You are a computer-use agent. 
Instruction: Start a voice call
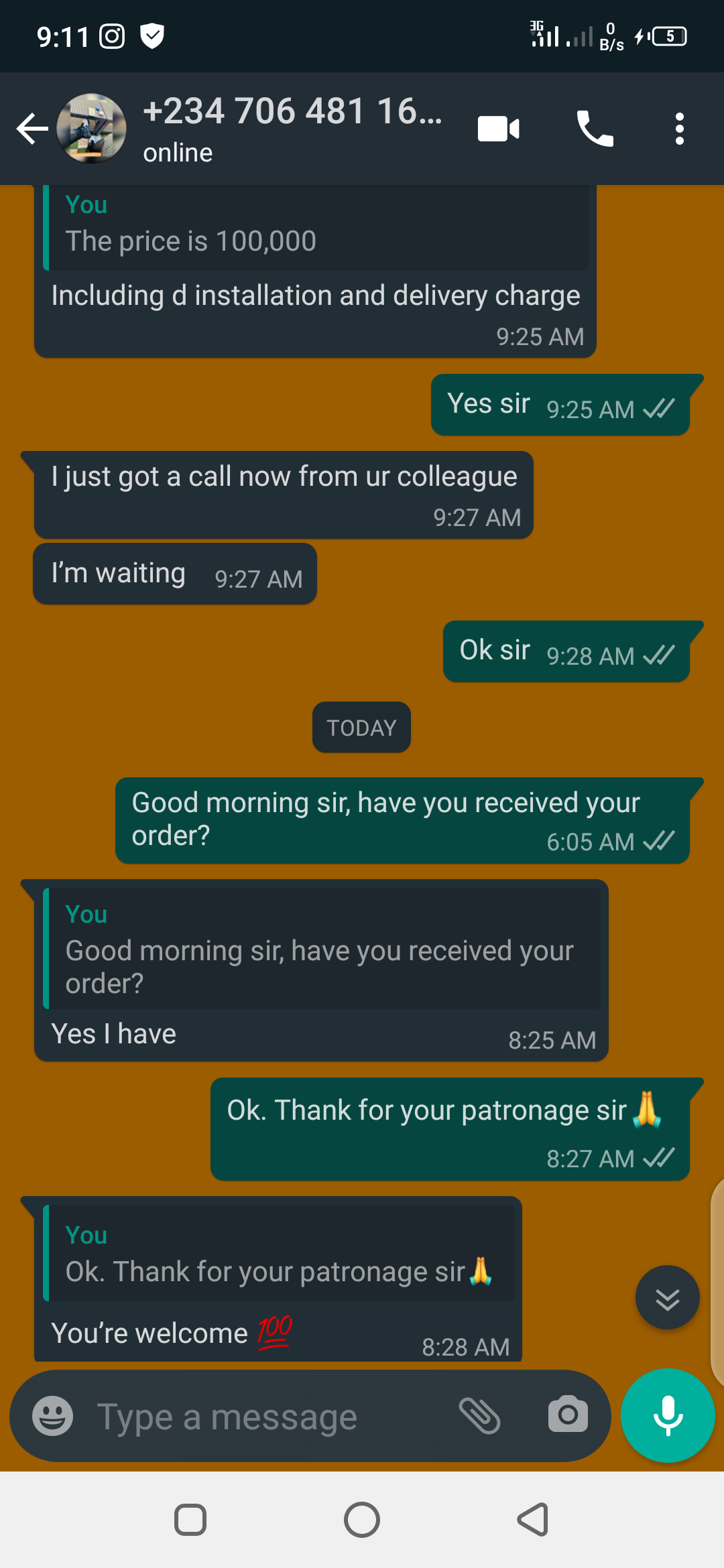(x=595, y=129)
